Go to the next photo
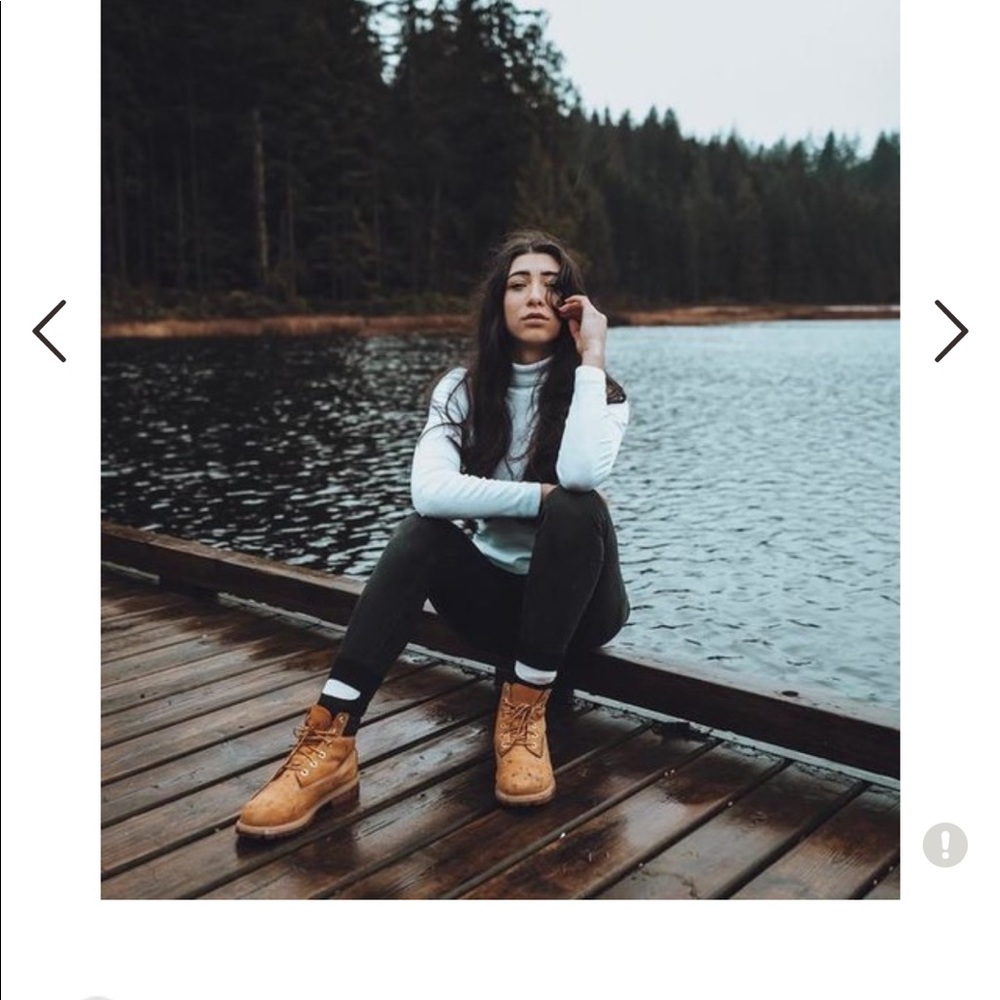1000x1000 pixels. (951, 331)
